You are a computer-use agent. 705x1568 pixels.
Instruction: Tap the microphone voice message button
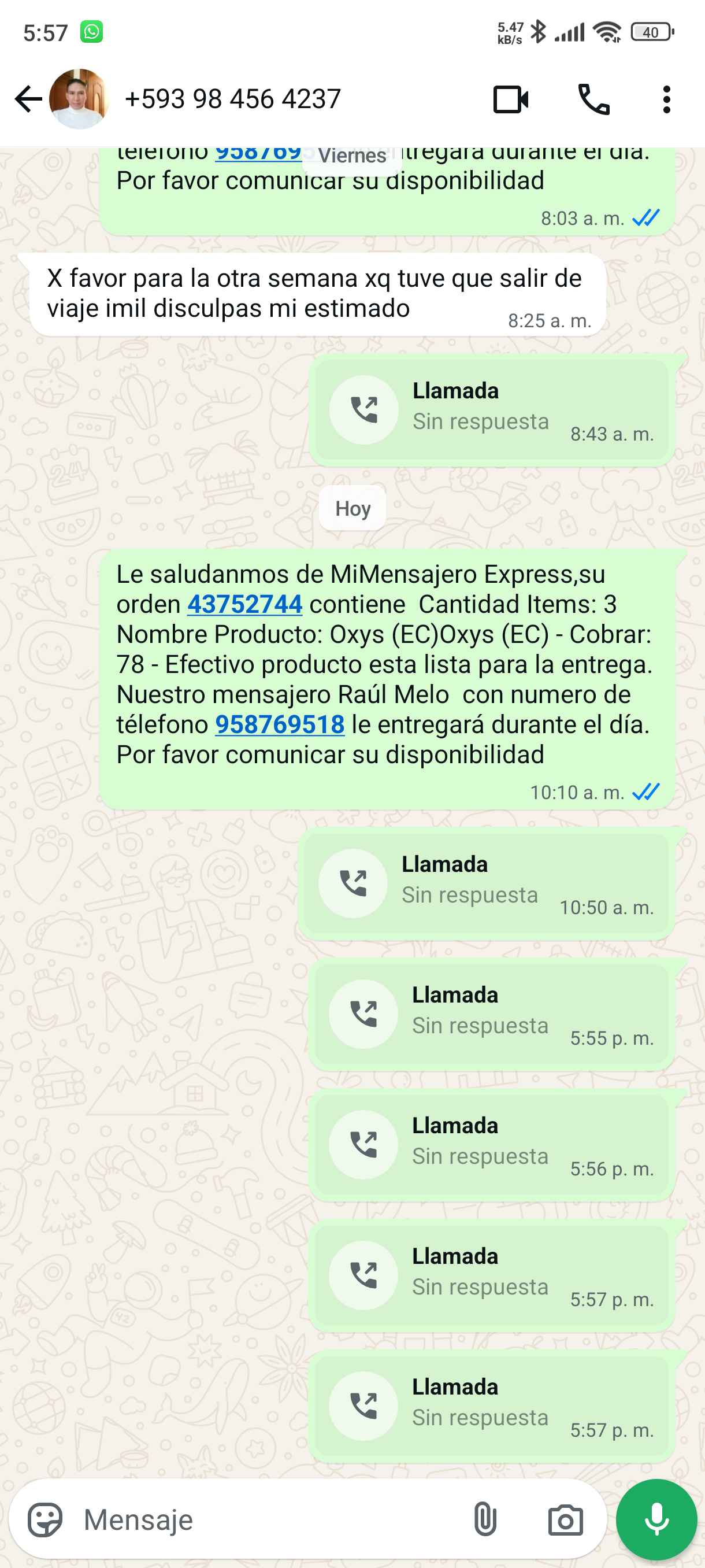coord(656,1519)
